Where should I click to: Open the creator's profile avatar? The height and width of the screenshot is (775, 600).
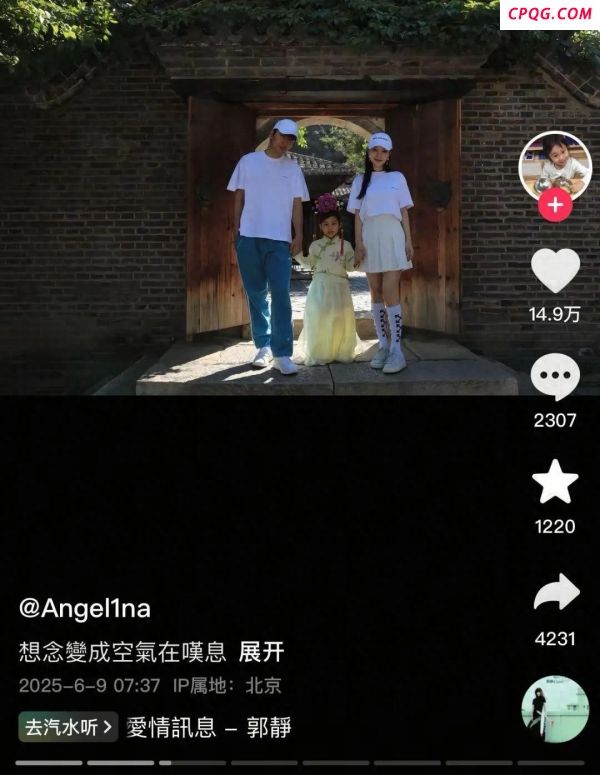point(555,165)
